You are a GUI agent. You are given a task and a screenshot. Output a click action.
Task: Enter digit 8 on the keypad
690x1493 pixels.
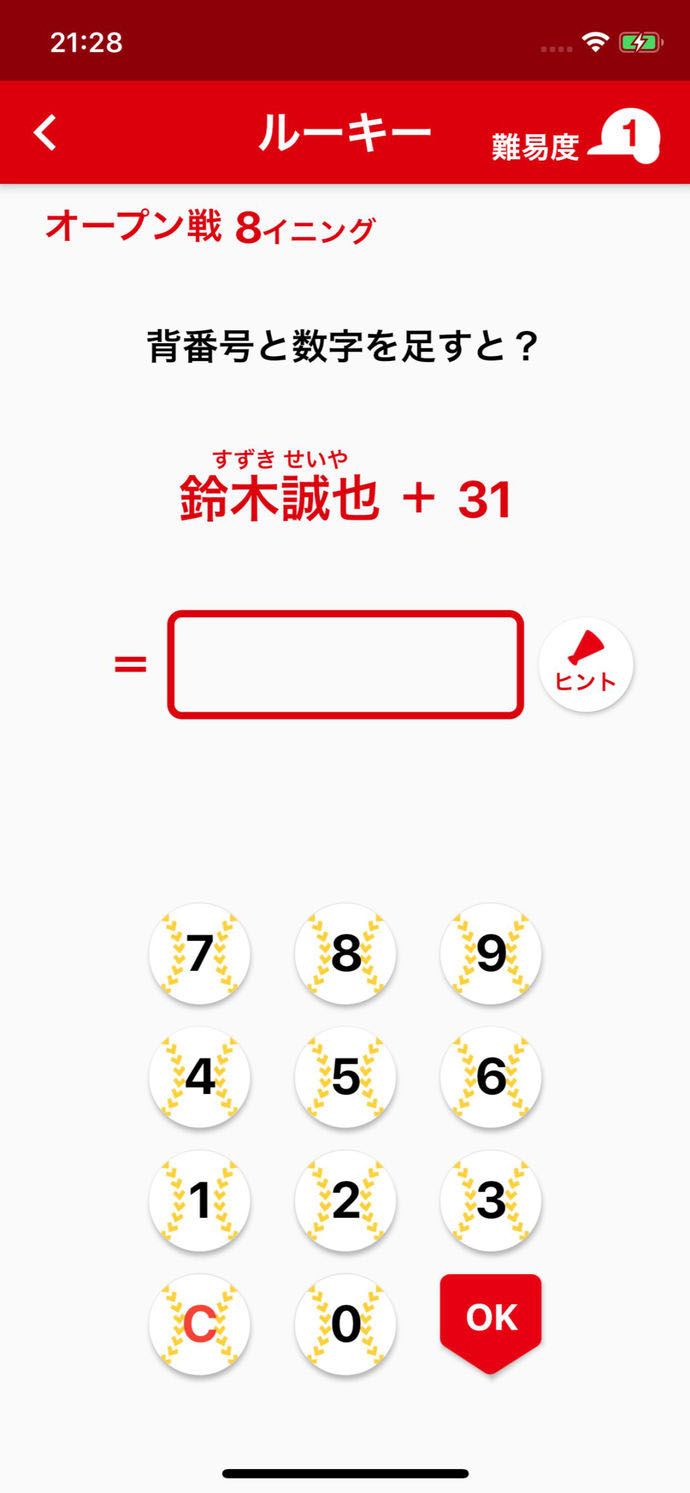(x=345, y=953)
